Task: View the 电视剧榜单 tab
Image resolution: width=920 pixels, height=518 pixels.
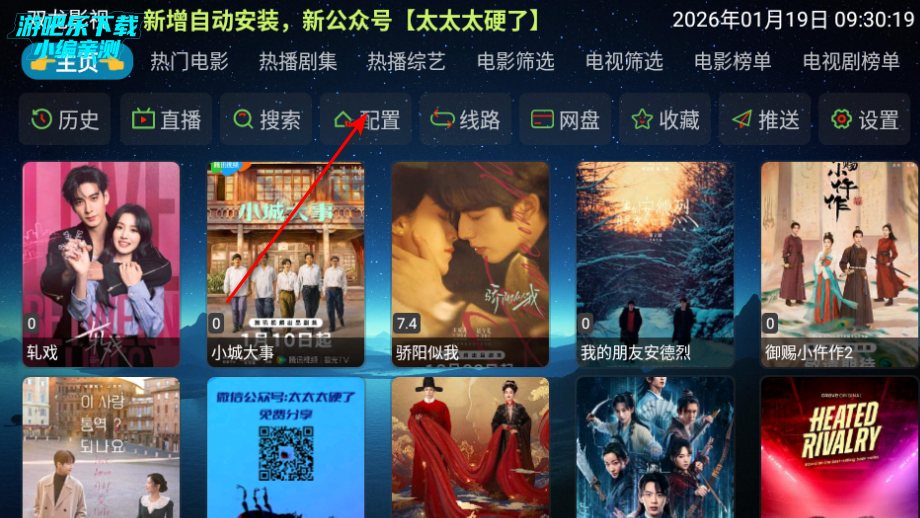Action: [851, 62]
